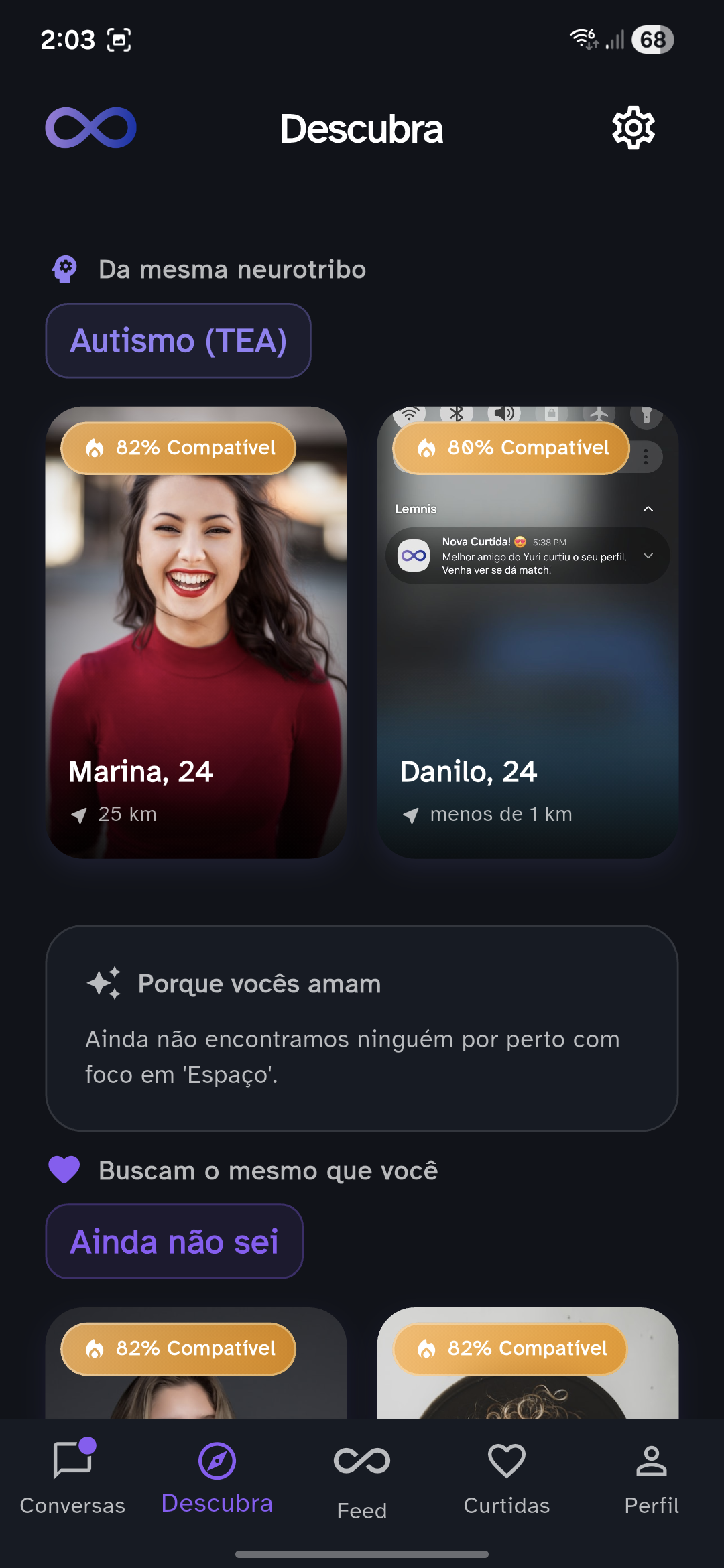The width and height of the screenshot is (724, 1568).
Task: Select the 'Autismo (TEA)' neurotribo chip
Action: (x=178, y=340)
